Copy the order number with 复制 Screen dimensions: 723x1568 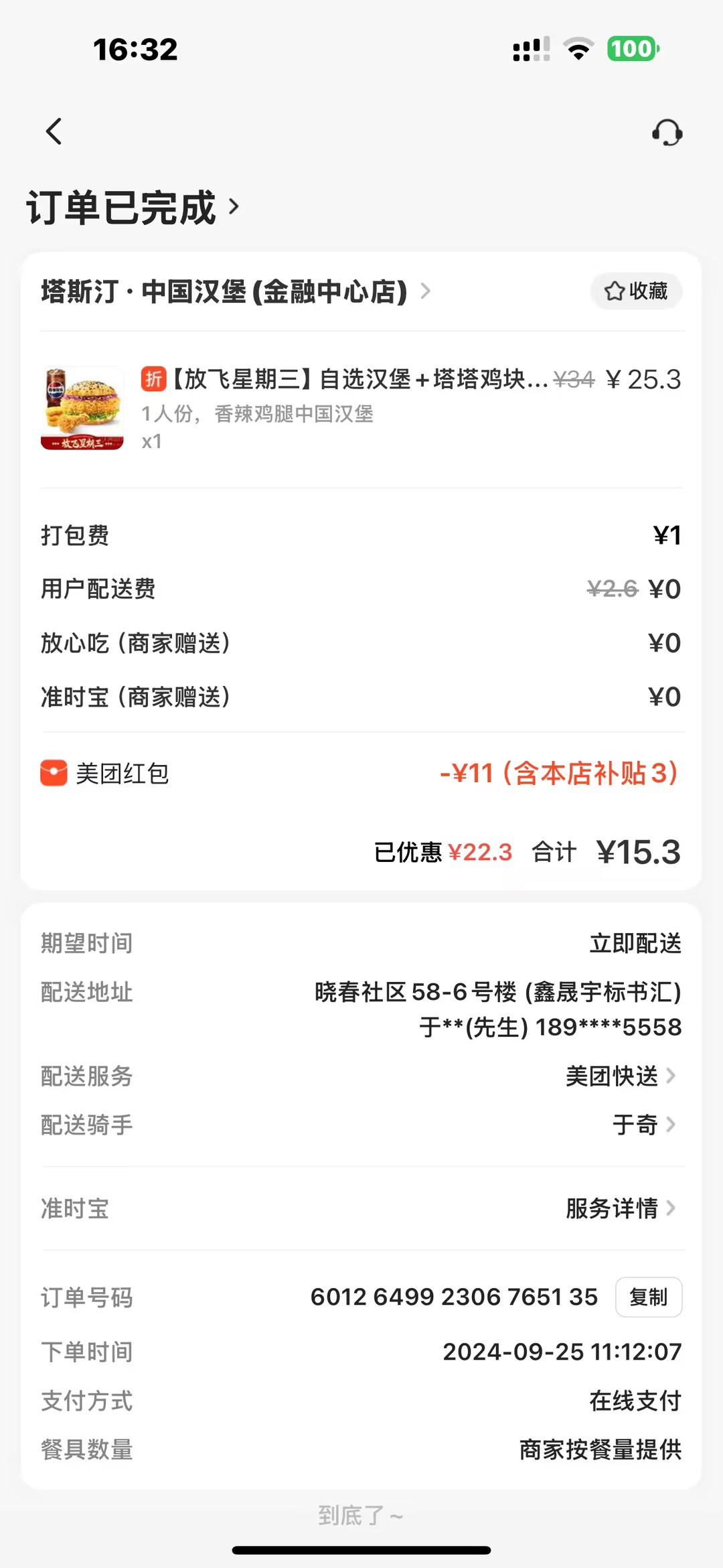point(648,1297)
